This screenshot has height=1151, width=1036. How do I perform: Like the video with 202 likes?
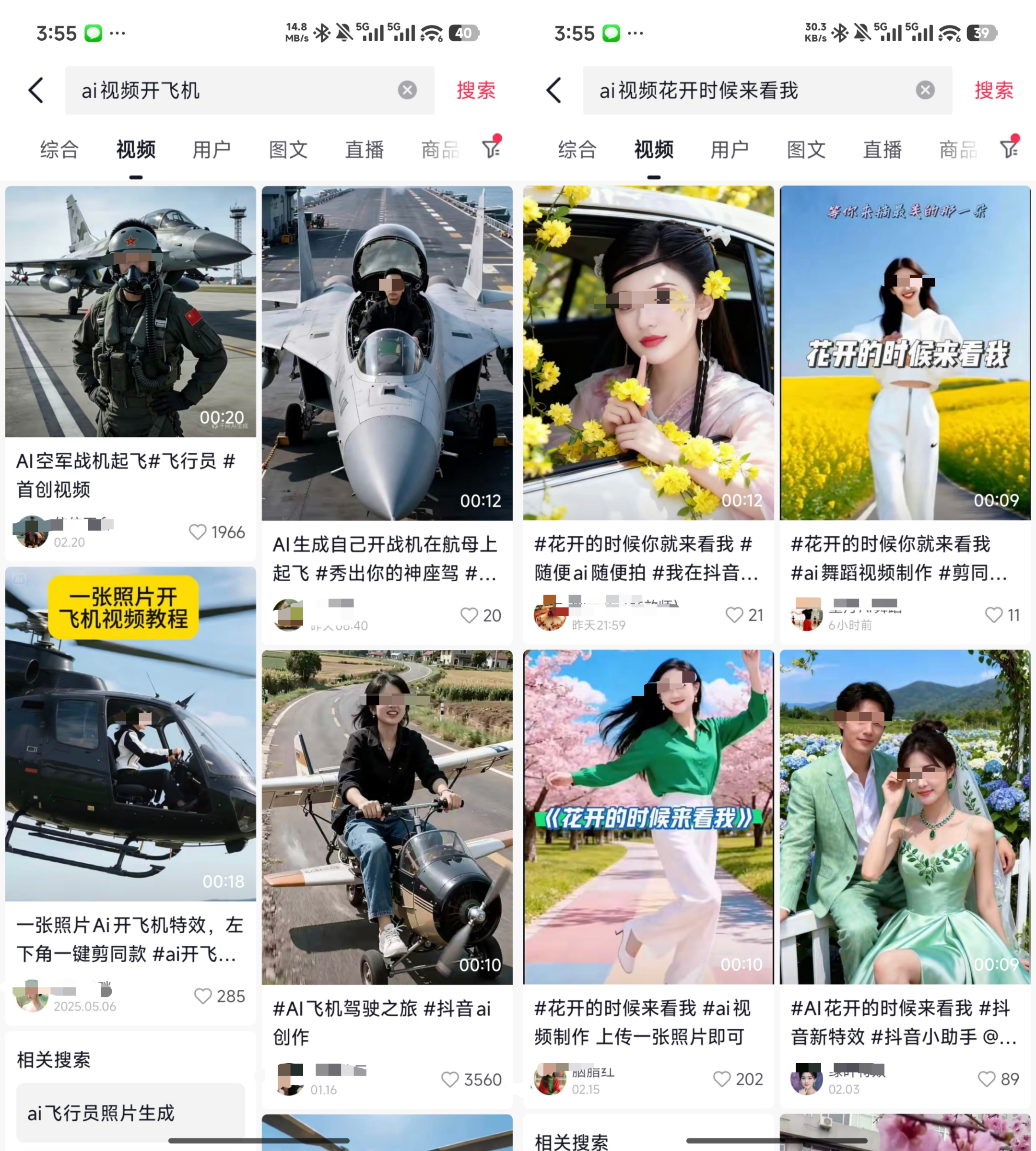pyautogui.click(x=722, y=1079)
